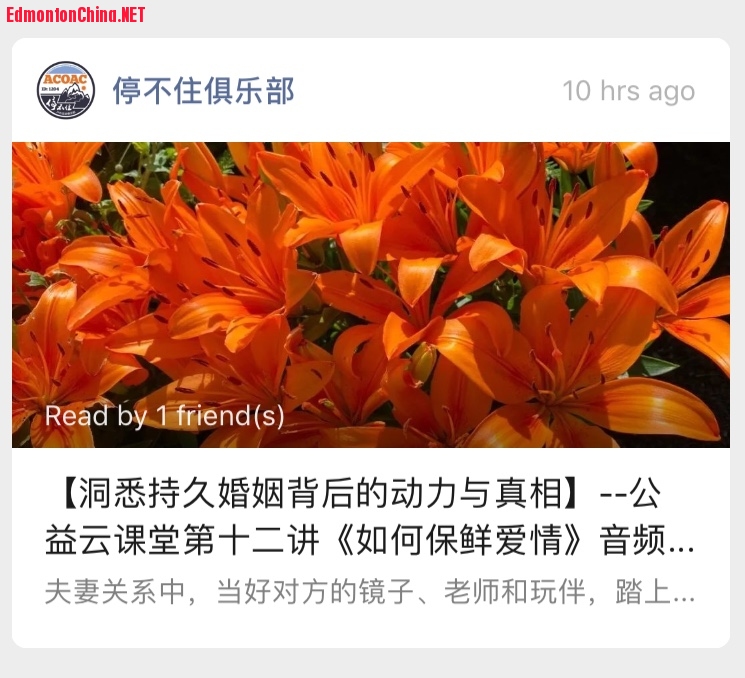Open the 停不住俱乐部 account profile
745x678 pixels.
202,91
